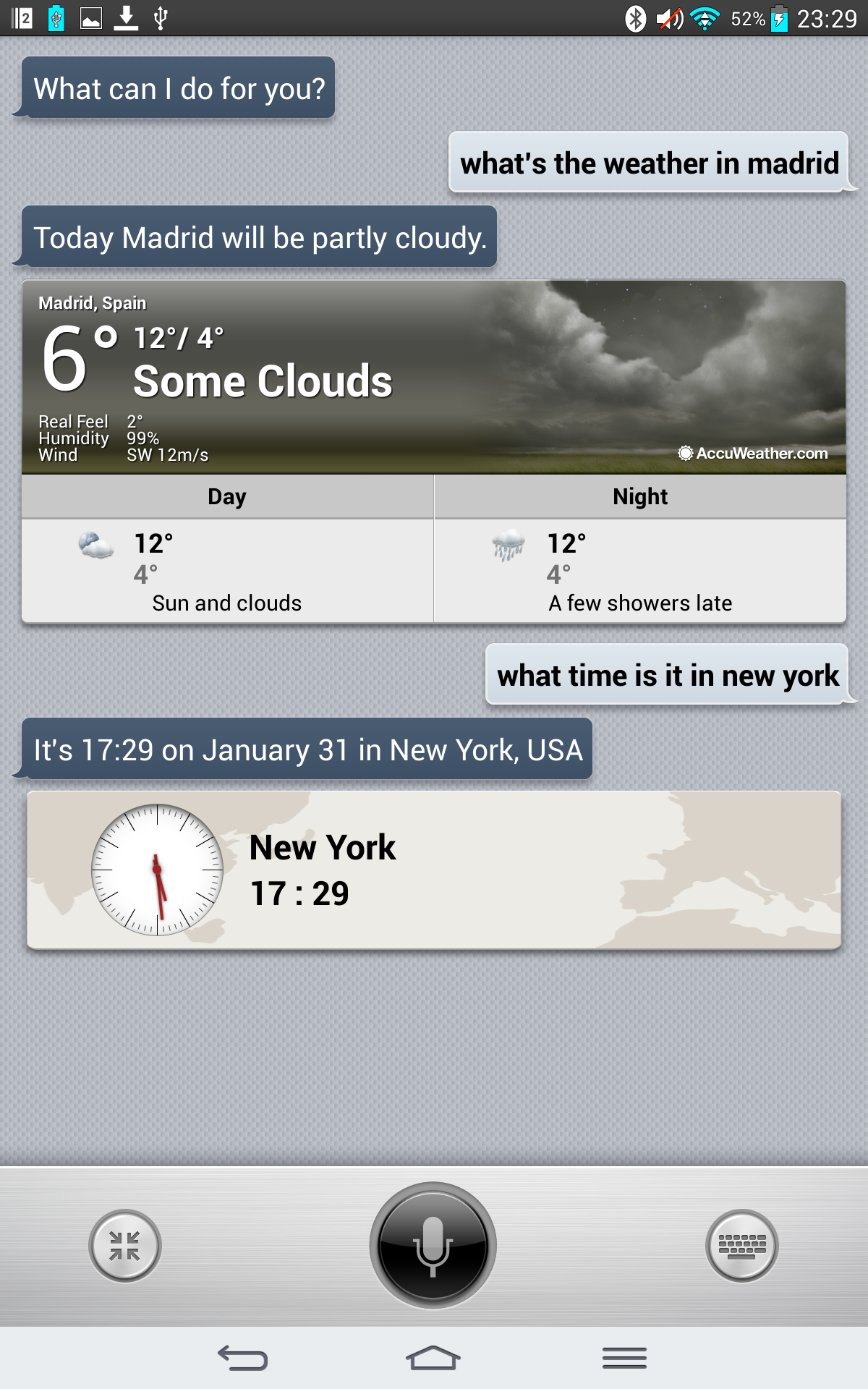This screenshot has height=1389, width=868.
Task: Open the Madrid weather card
Action: pos(434,378)
